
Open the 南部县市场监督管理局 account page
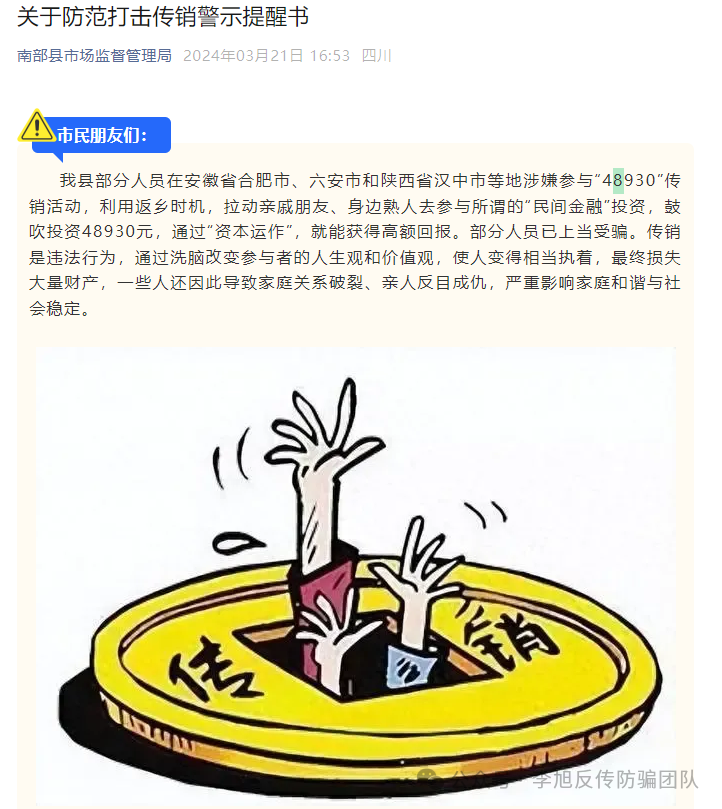[x=95, y=56]
